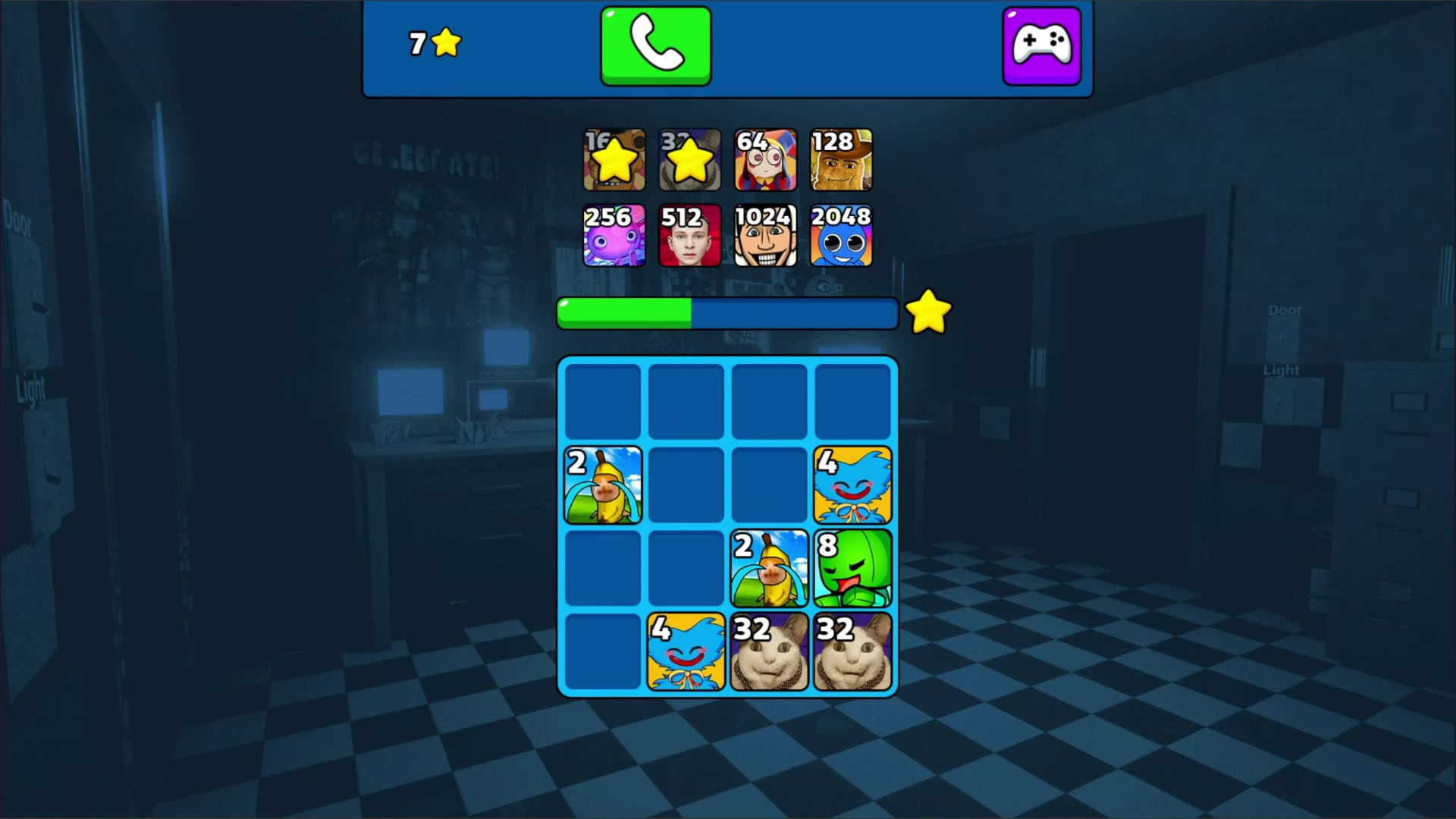Select the 2048 blue monster tile
The height and width of the screenshot is (819, 1456).
pos(841,235)
